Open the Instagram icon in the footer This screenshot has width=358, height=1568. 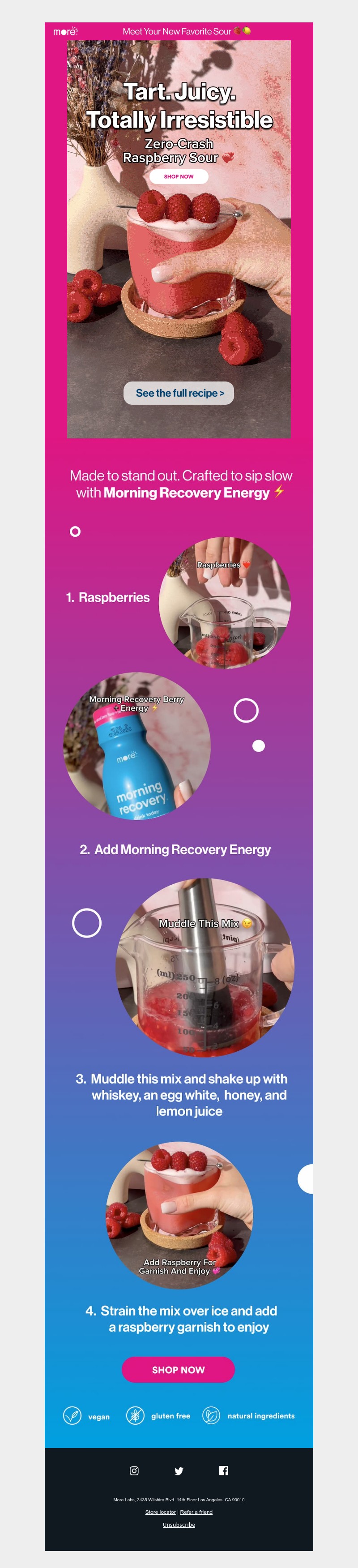134,1470
